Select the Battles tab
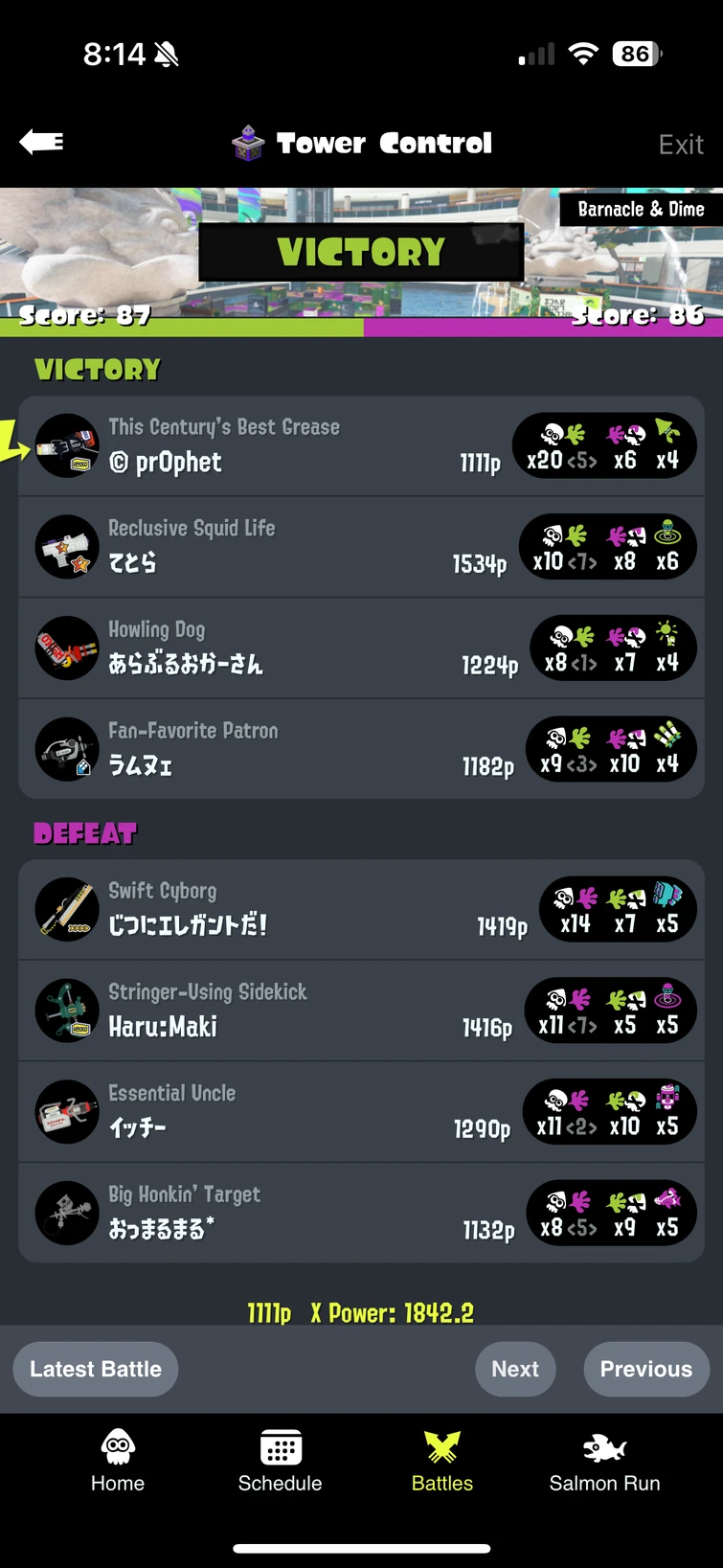 point(441,1461)
